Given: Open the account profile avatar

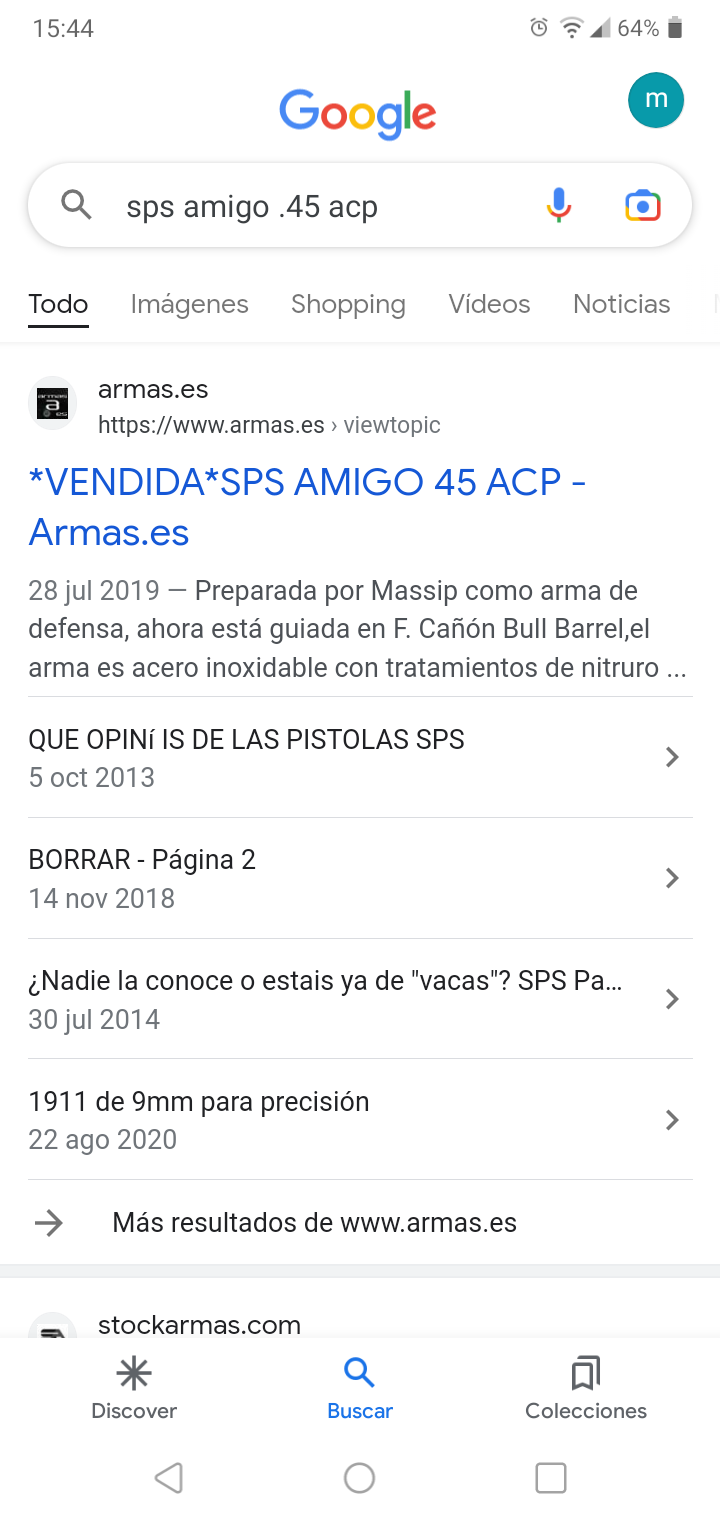Looking at the screenshot, I should pos(655,100).
